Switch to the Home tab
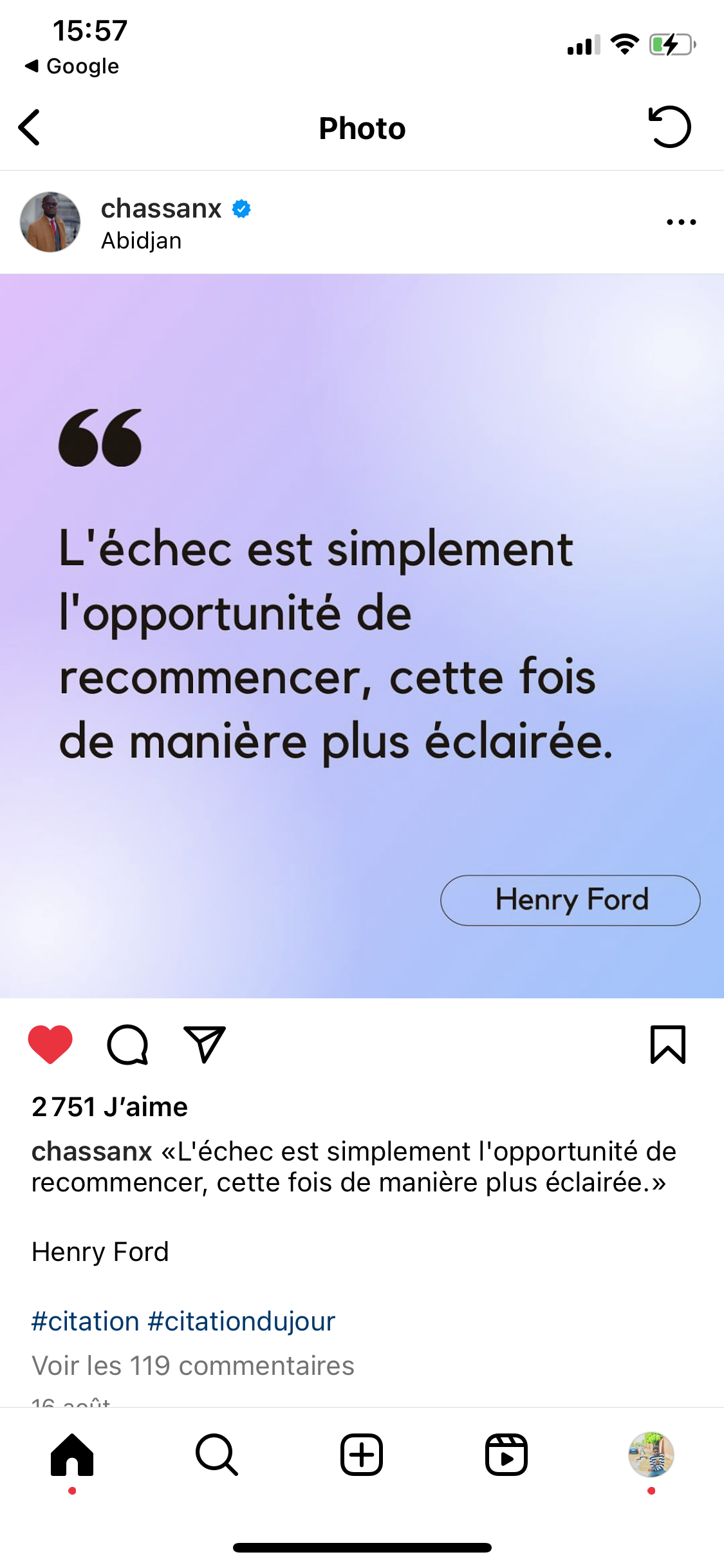 click(72, 1455)
